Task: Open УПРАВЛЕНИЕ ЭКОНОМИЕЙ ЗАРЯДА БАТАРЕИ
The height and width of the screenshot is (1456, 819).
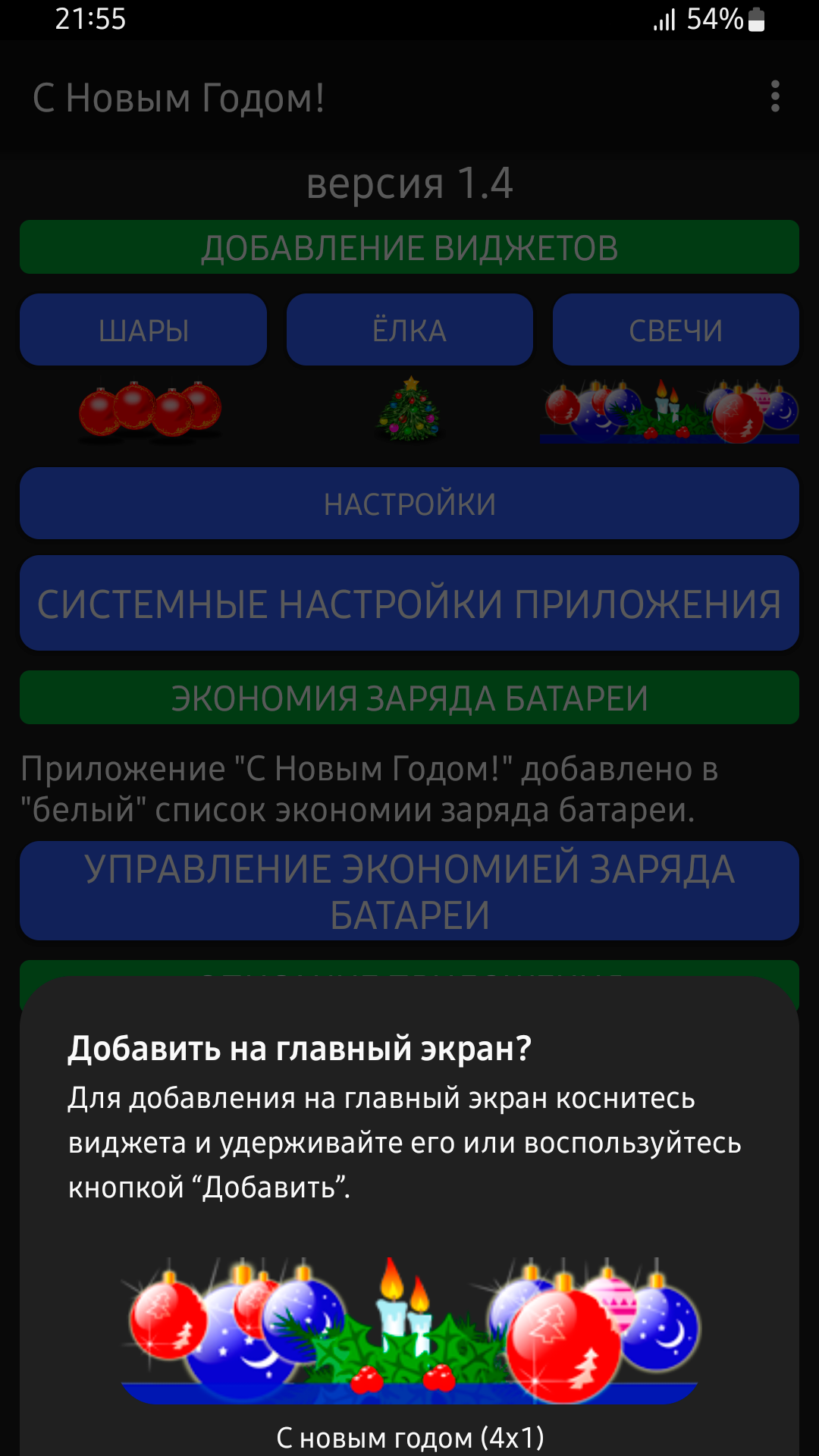Action: (x=409, y=891)
